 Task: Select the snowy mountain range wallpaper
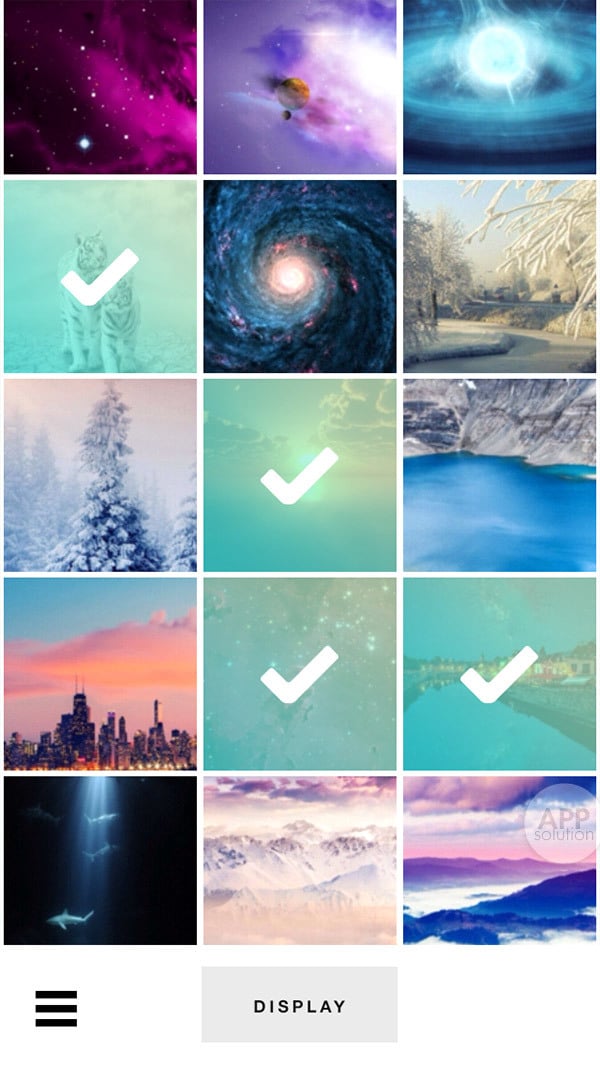[299, 861]
